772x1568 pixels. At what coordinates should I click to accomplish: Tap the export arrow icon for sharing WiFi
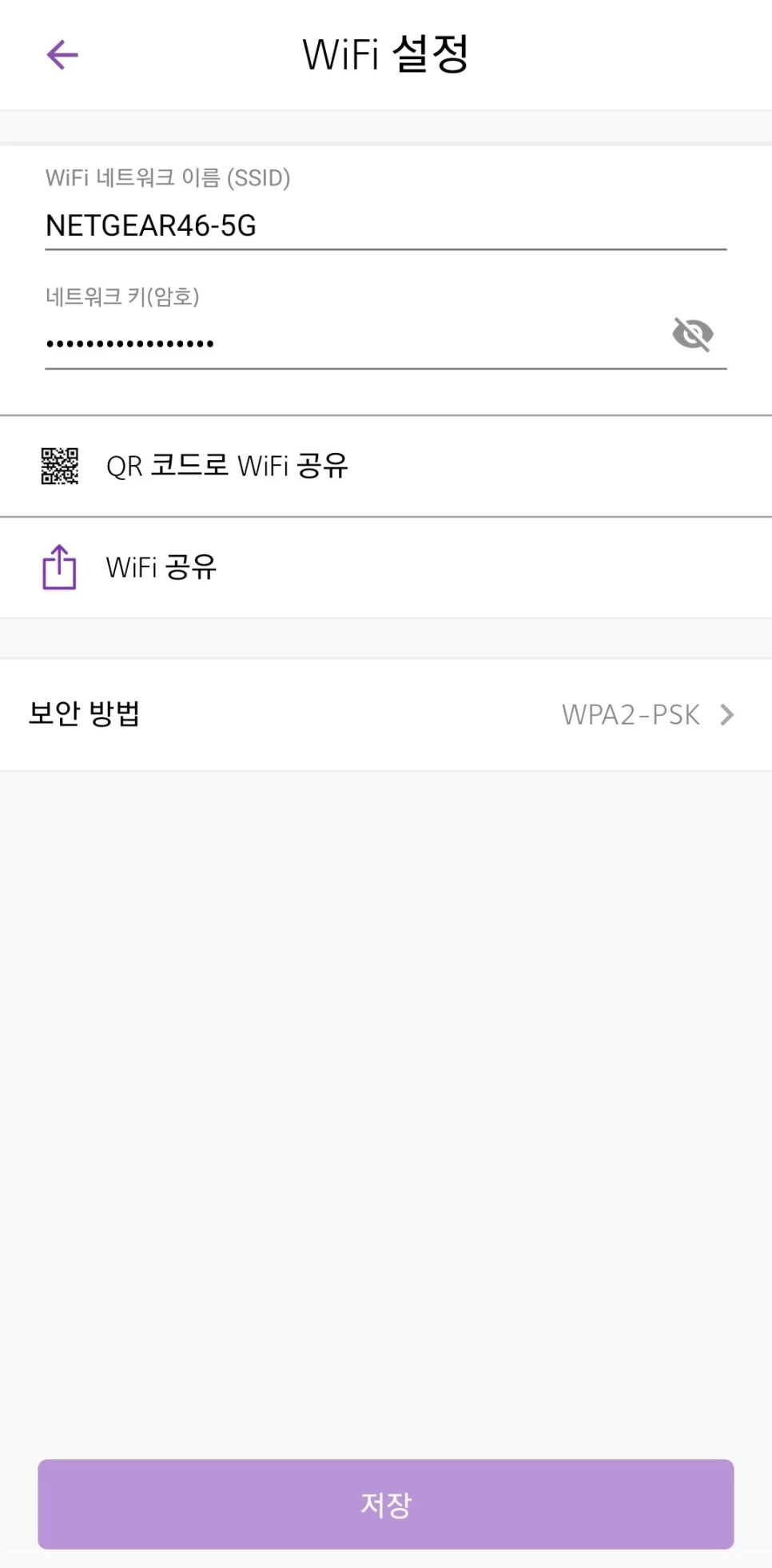click(58, 567)
